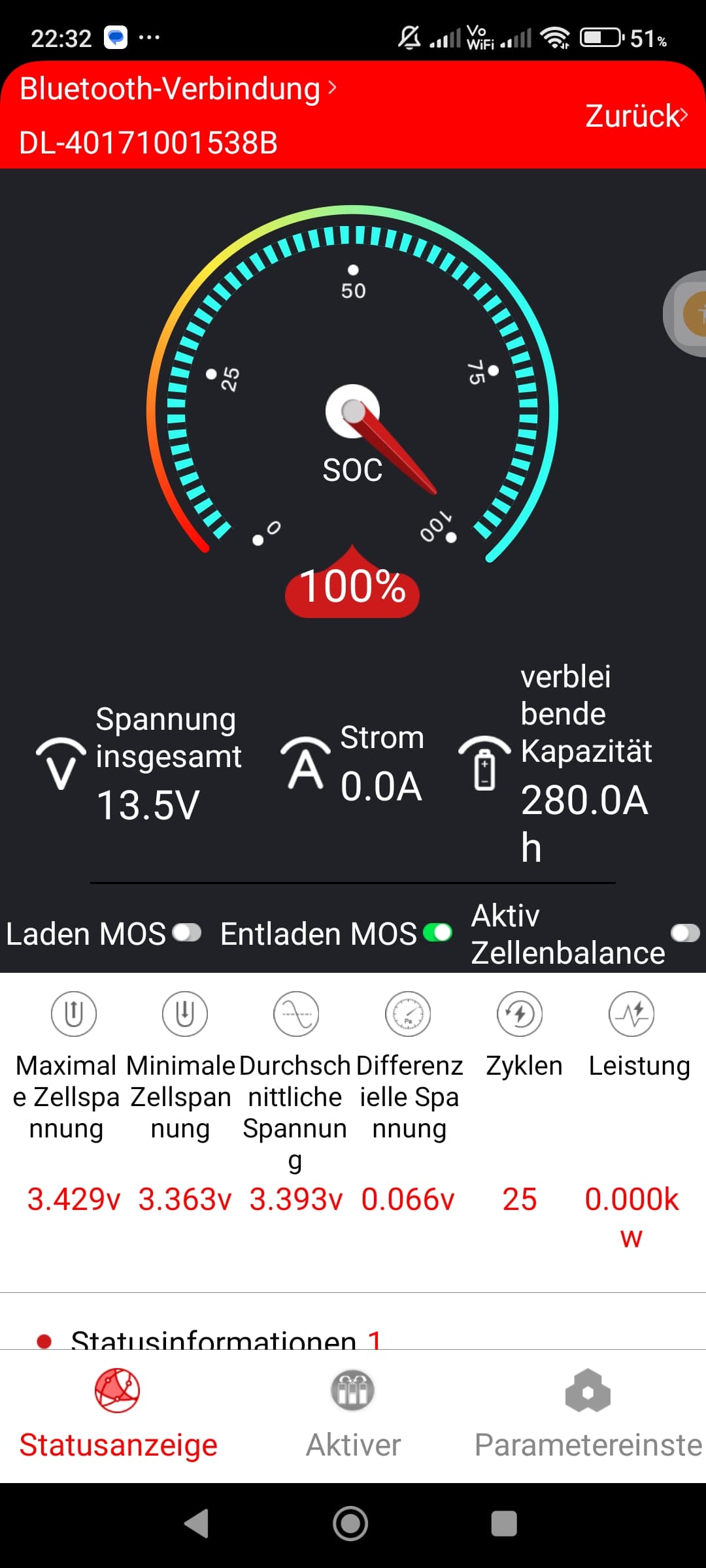Image resolution: width=706 pixels, height=1568 pixels.
Task: Go back with the system back button
Action: click(197, 1524)
